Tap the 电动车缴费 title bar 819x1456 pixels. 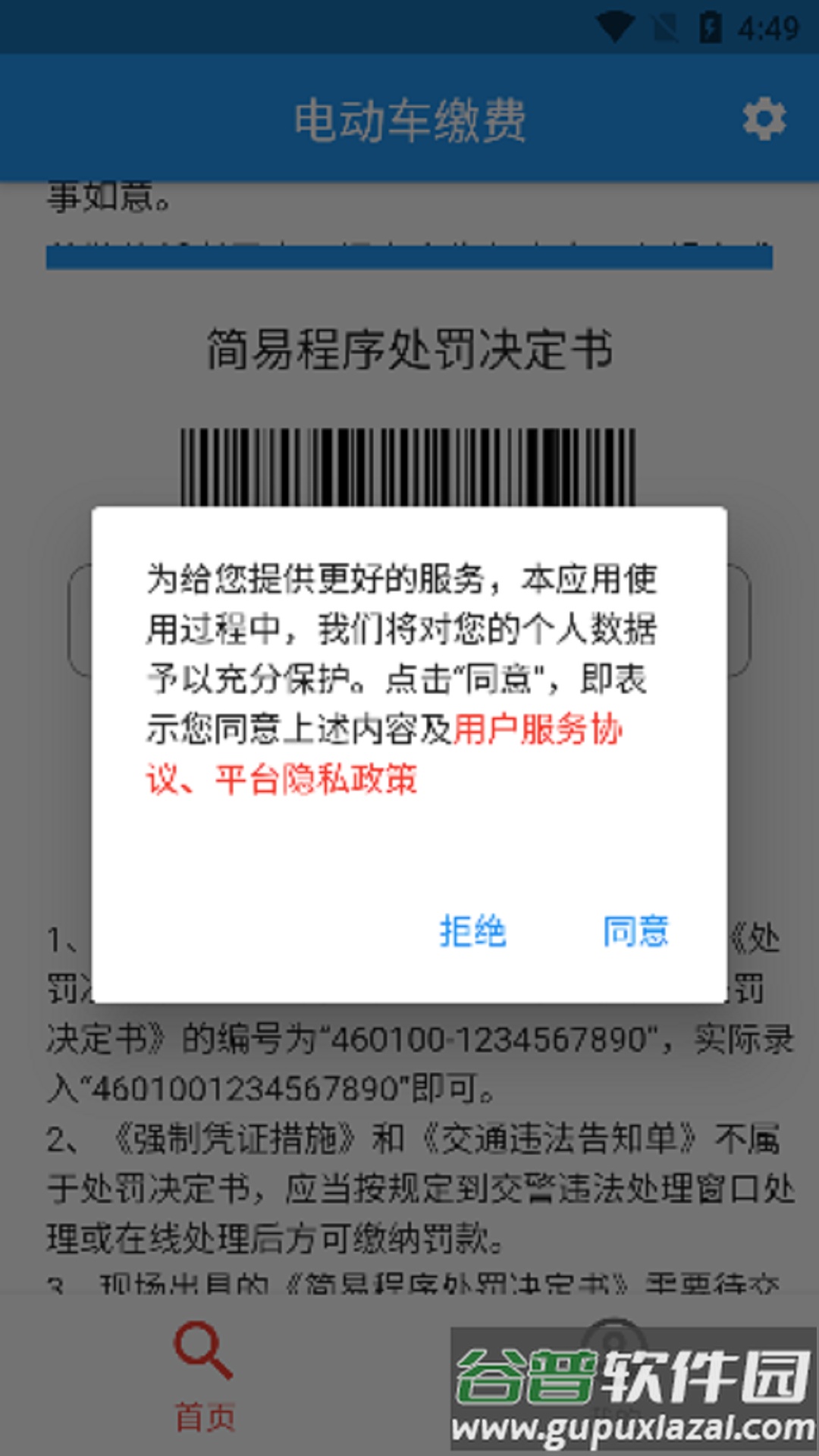(x=409, y=119)
